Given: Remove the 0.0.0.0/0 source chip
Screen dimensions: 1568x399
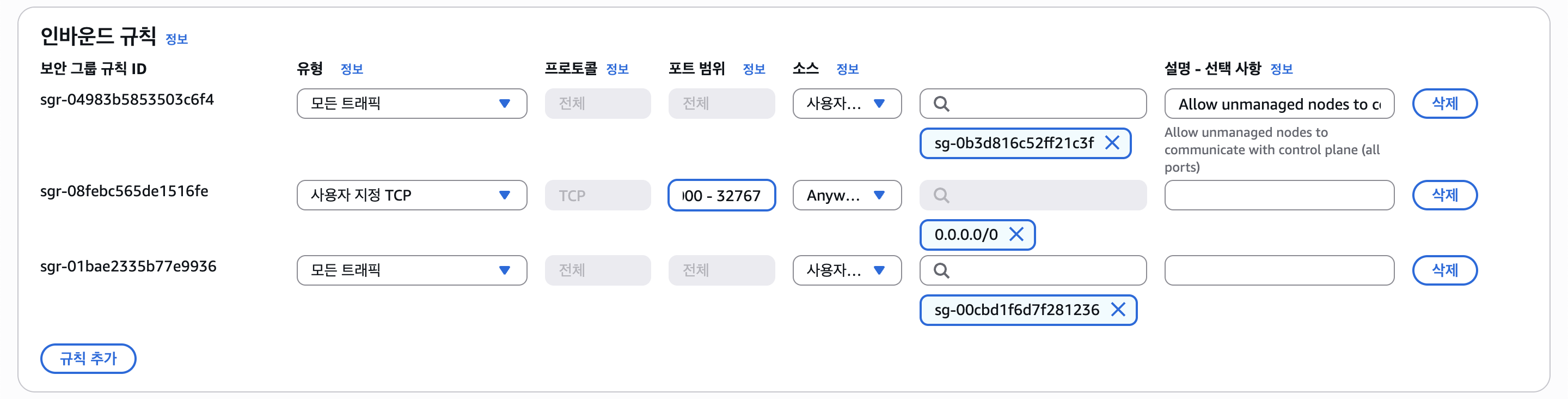Looking at the screenshot, I should tap(1016, 234).
